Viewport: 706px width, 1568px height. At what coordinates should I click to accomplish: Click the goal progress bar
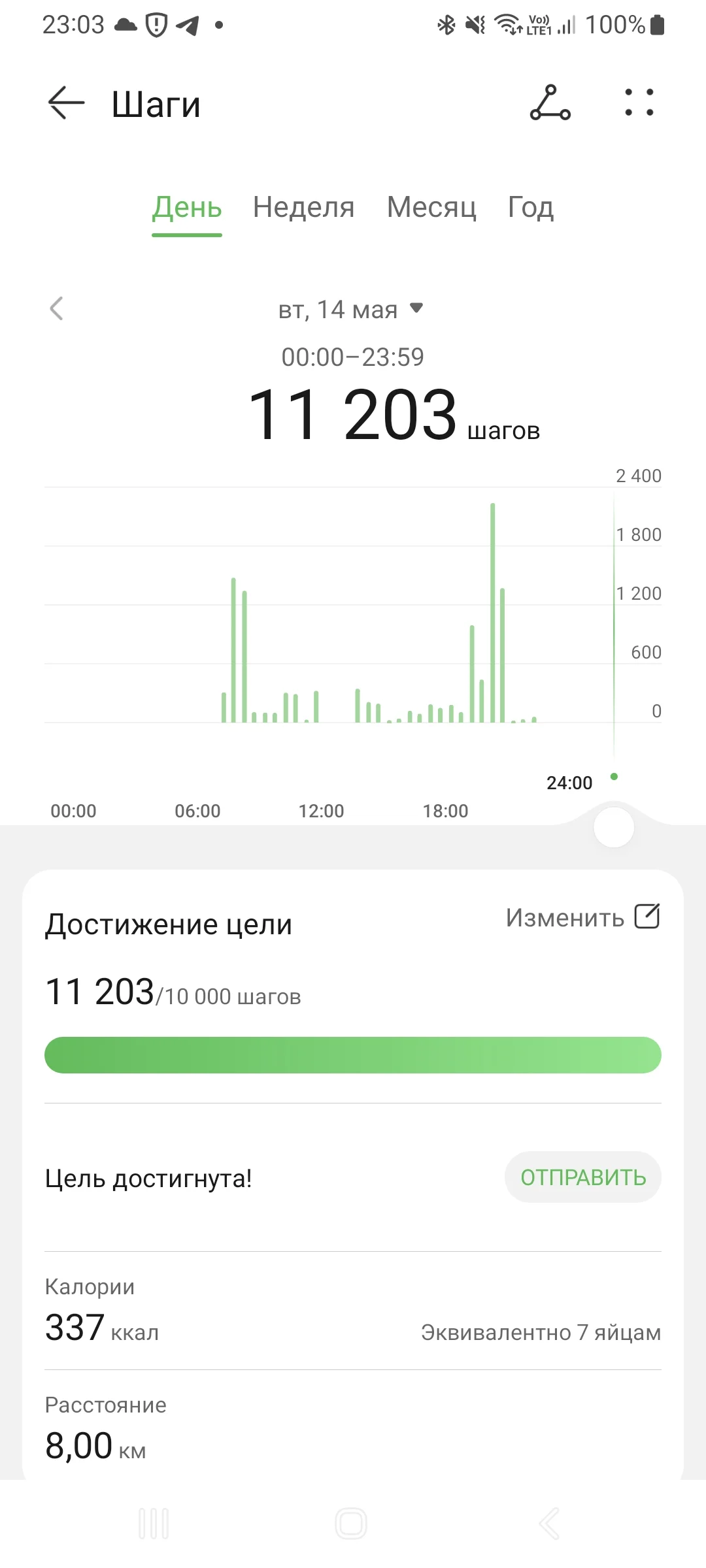click(x=353, y=1054)
